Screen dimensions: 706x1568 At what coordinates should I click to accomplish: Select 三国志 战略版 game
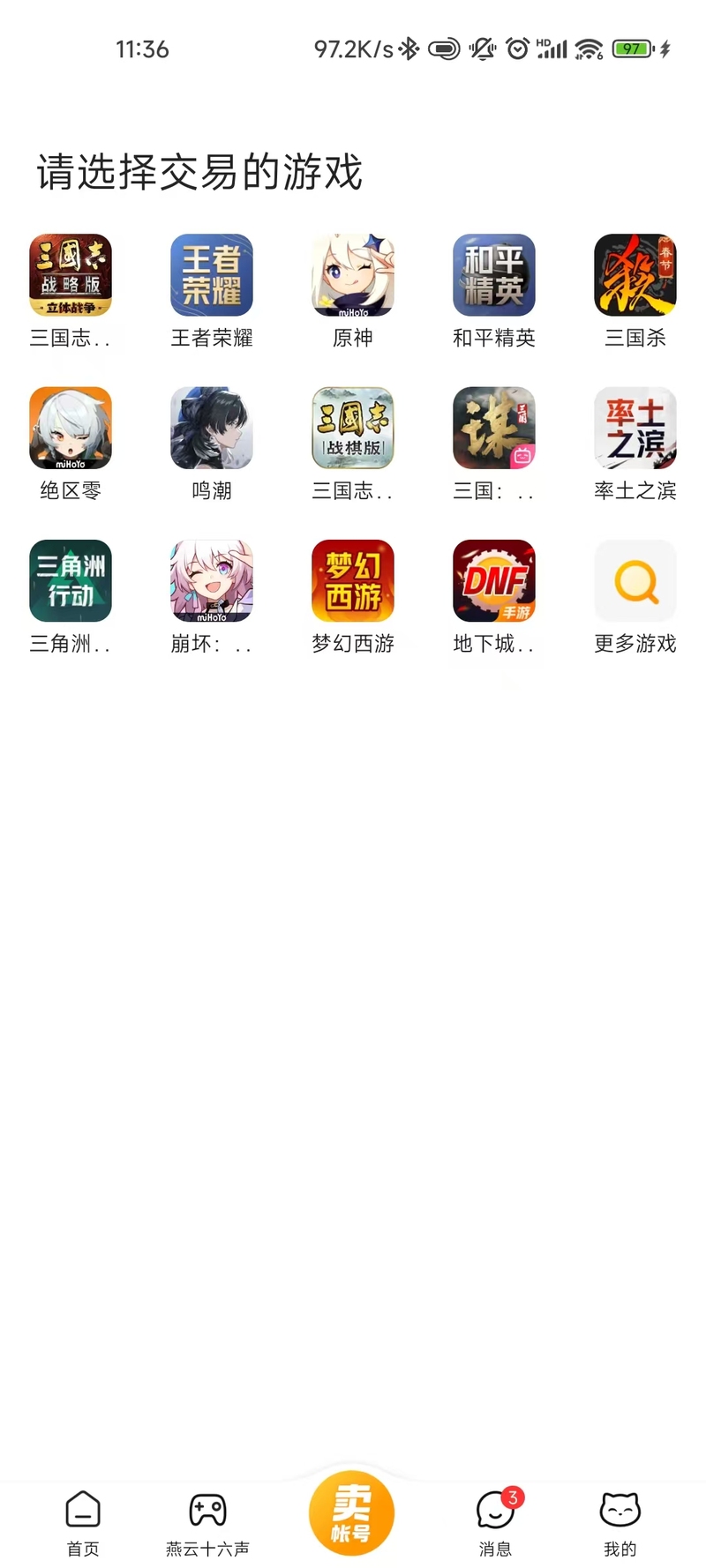(71, 275)
